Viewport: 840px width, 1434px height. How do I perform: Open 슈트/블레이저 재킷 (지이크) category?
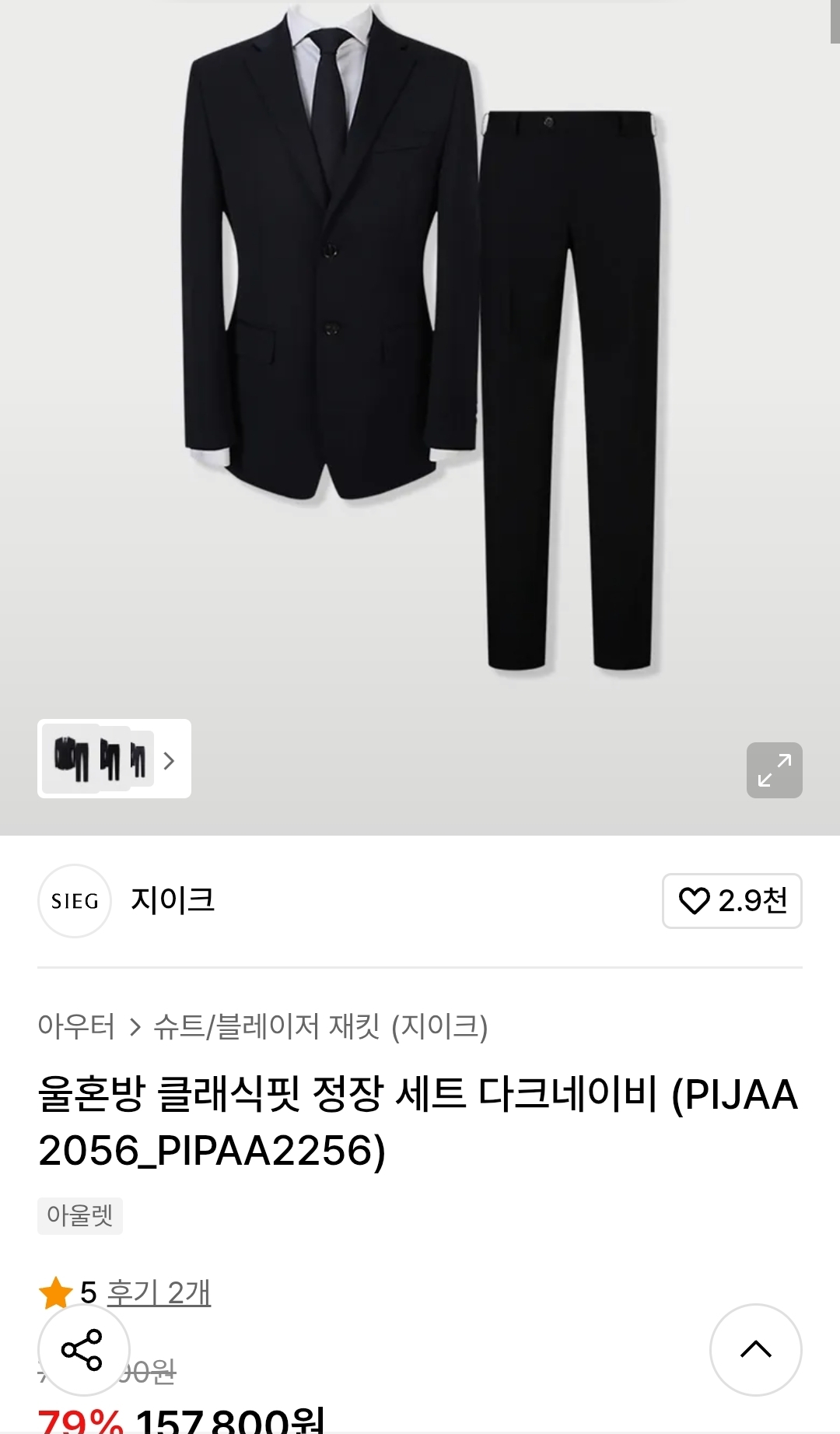(x=320, y=1026)
